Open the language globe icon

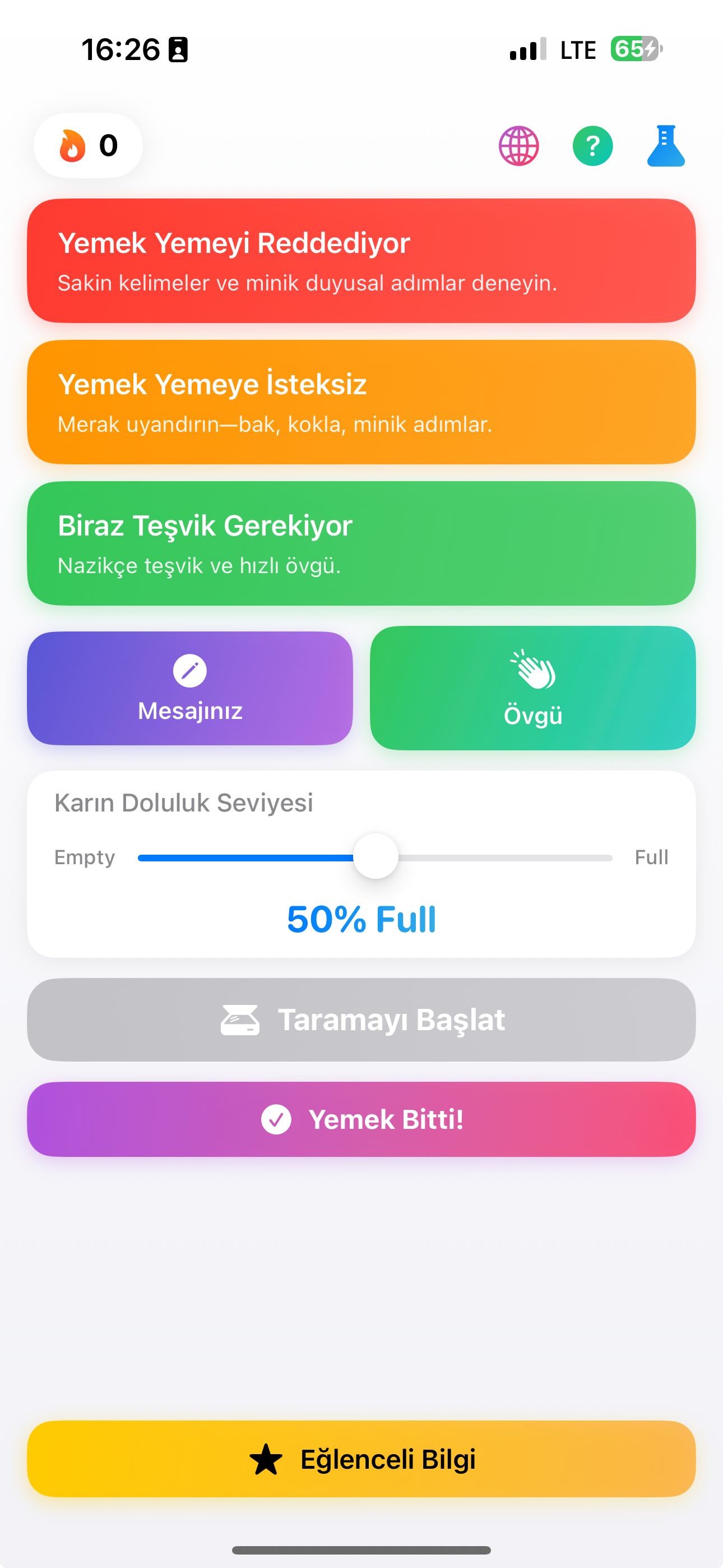point(518,145)
